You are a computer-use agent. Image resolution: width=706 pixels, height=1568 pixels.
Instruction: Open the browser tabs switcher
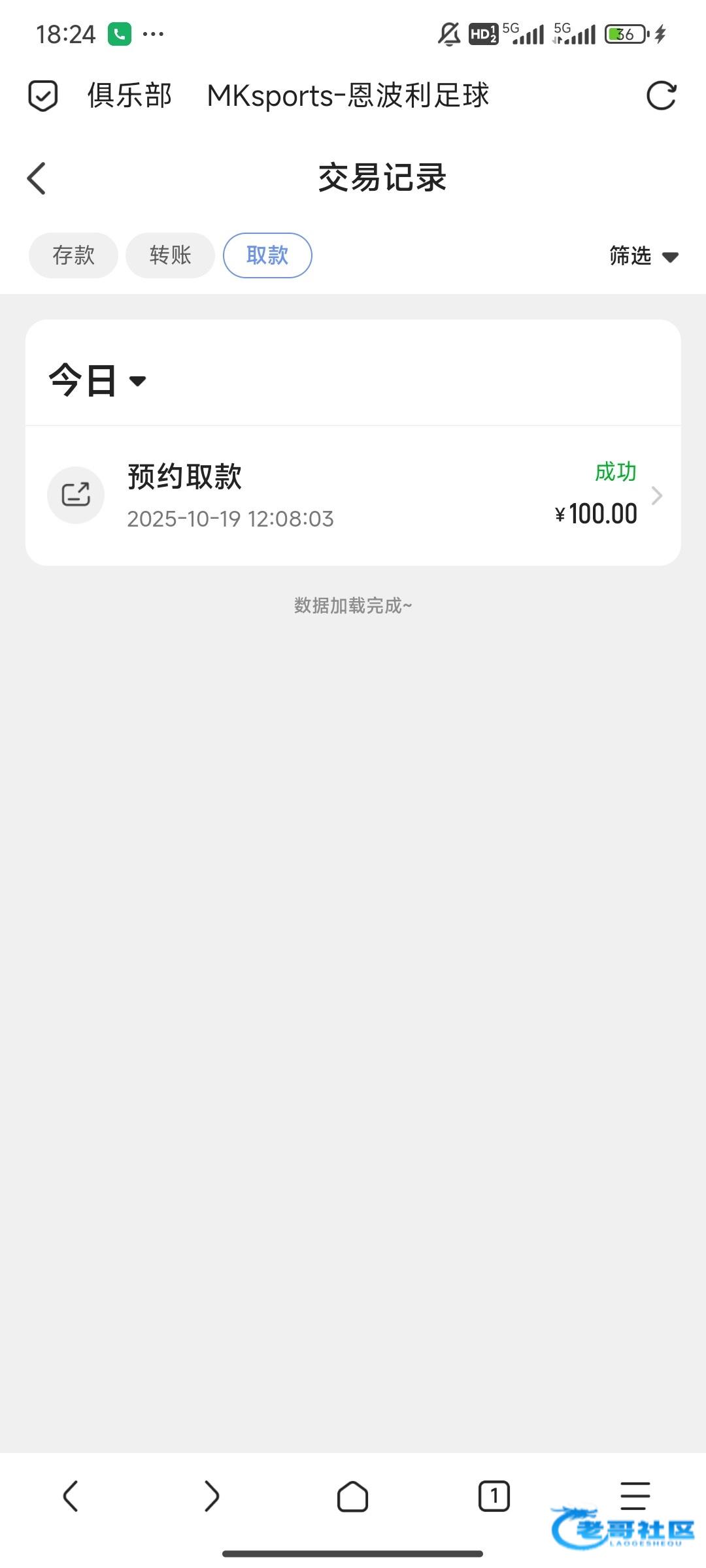[494, 1496]
